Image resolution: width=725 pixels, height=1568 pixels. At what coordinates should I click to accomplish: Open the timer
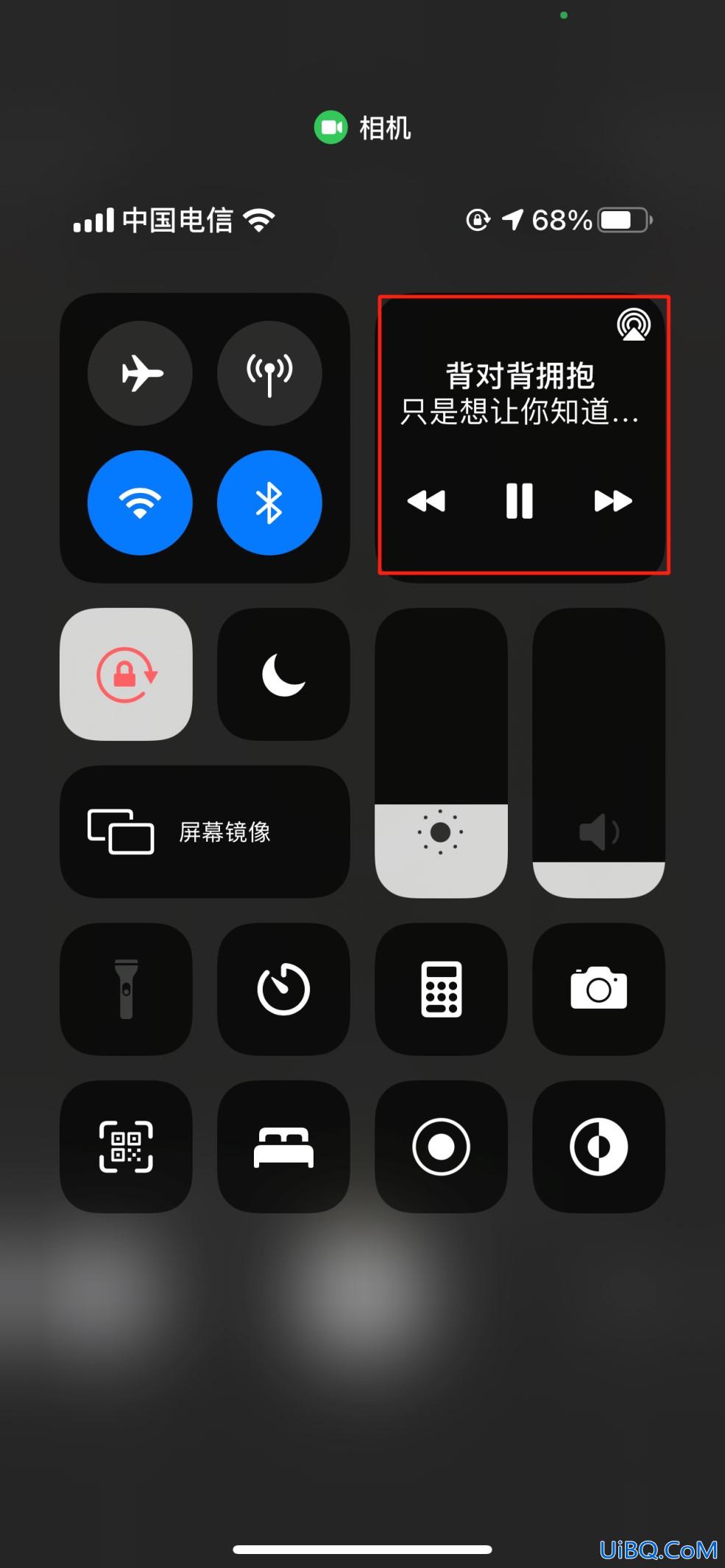283,989
